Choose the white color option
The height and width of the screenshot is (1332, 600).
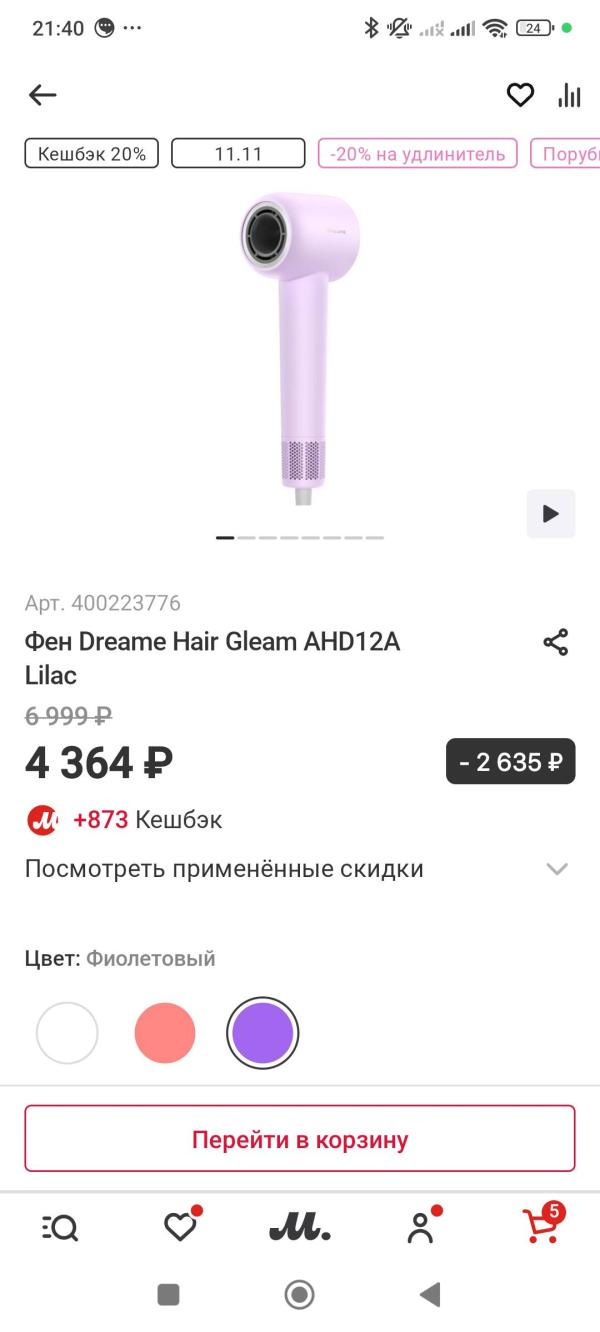[x=67, y=1033]
